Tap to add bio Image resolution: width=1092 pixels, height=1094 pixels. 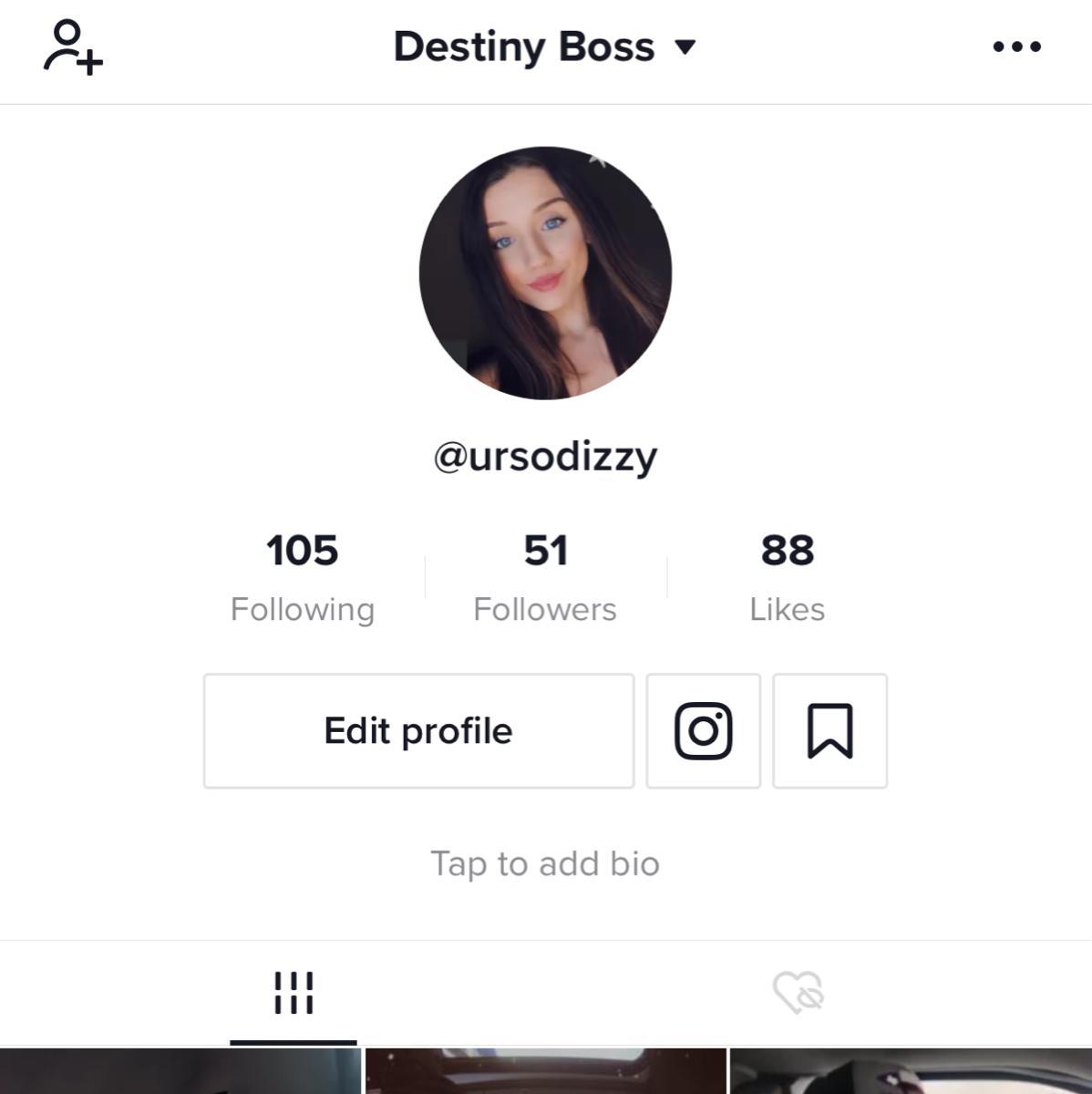coord(545,863)
